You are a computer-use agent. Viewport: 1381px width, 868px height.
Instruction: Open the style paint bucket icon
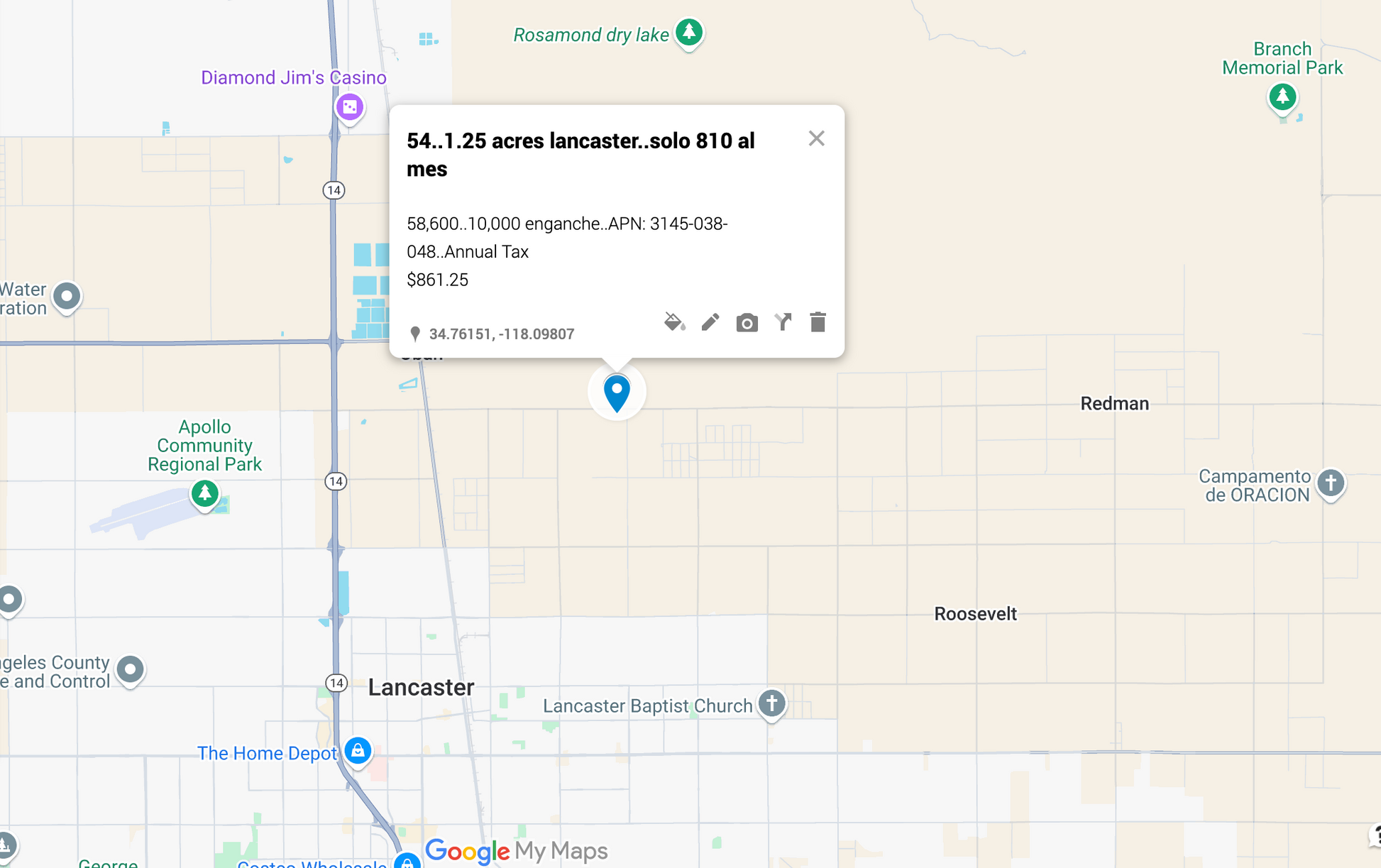(x=673, y=322)
